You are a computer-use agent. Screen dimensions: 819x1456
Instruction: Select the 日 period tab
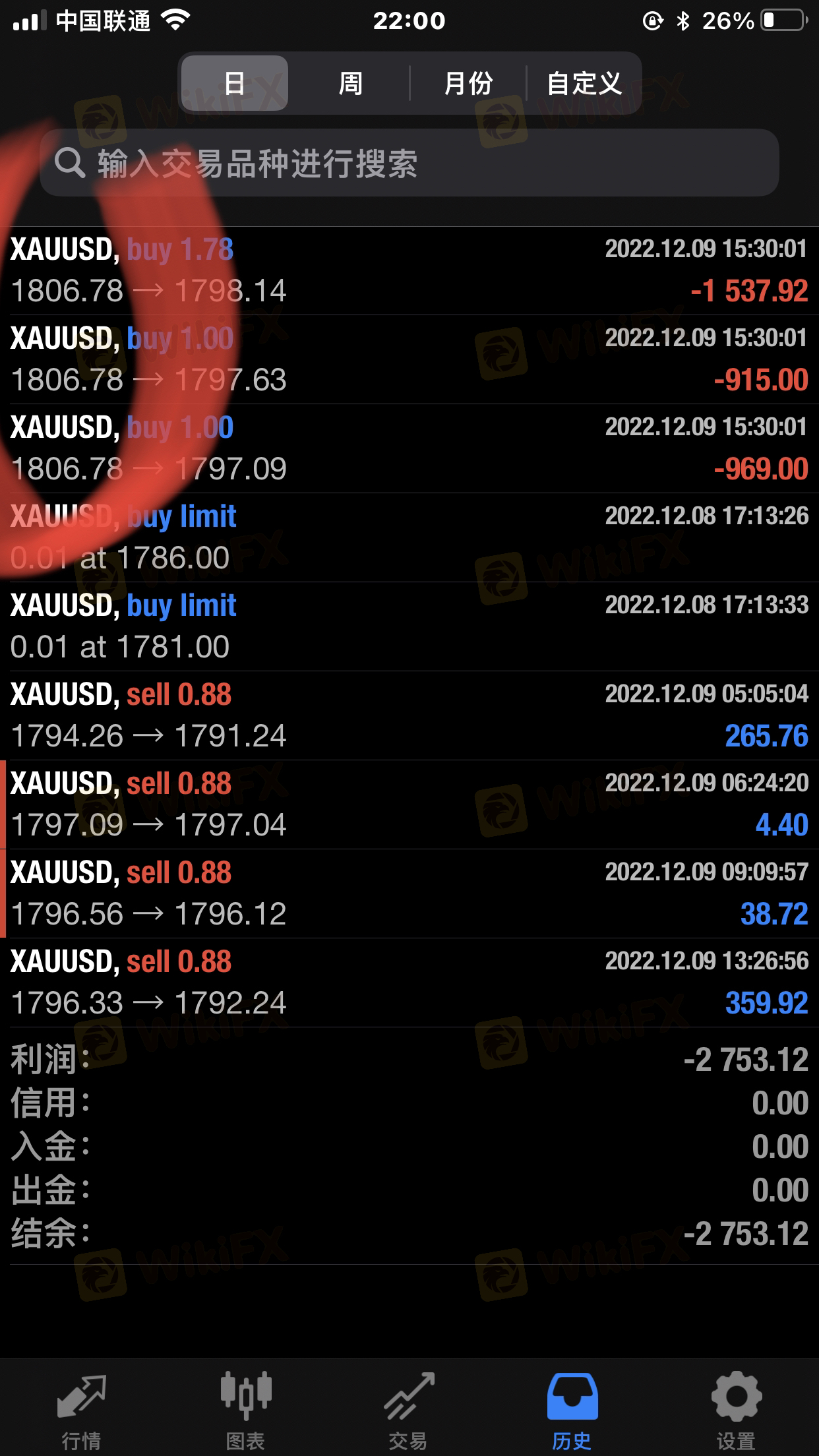[234, 83]
